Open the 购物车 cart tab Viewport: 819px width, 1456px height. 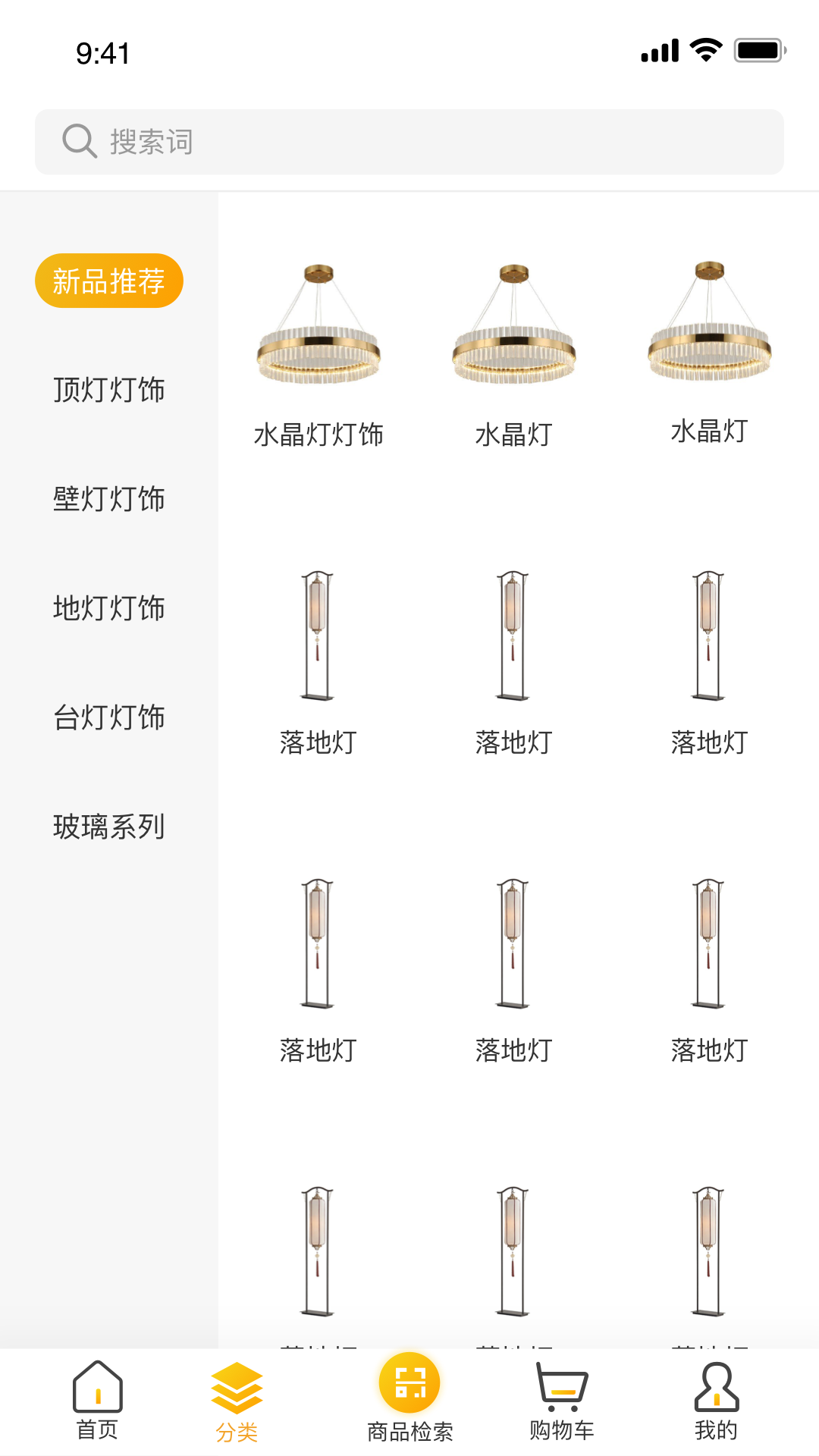tap(561, 1400)
